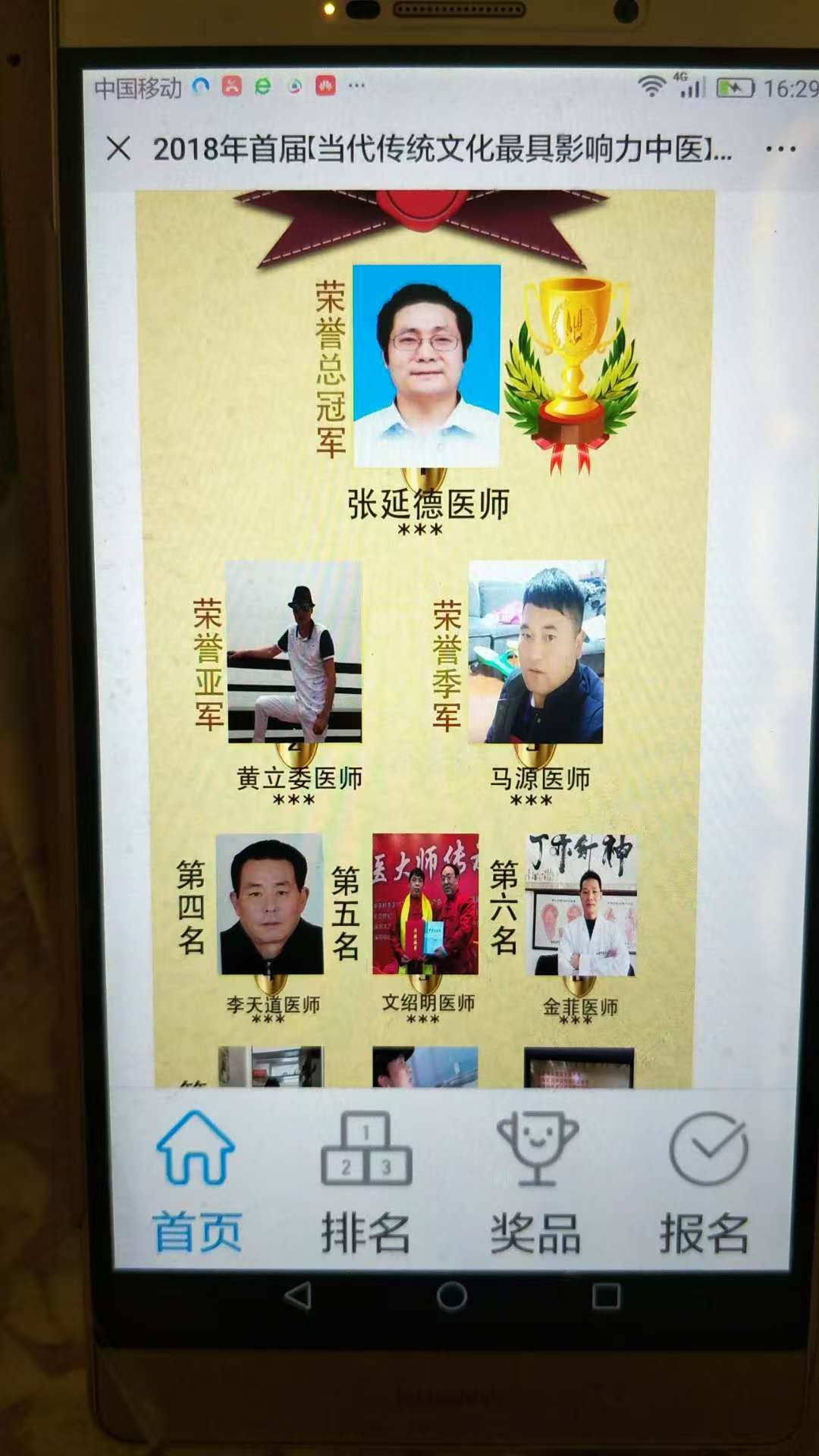Open 马源医师's third-place entry

[x=536, y=652]
